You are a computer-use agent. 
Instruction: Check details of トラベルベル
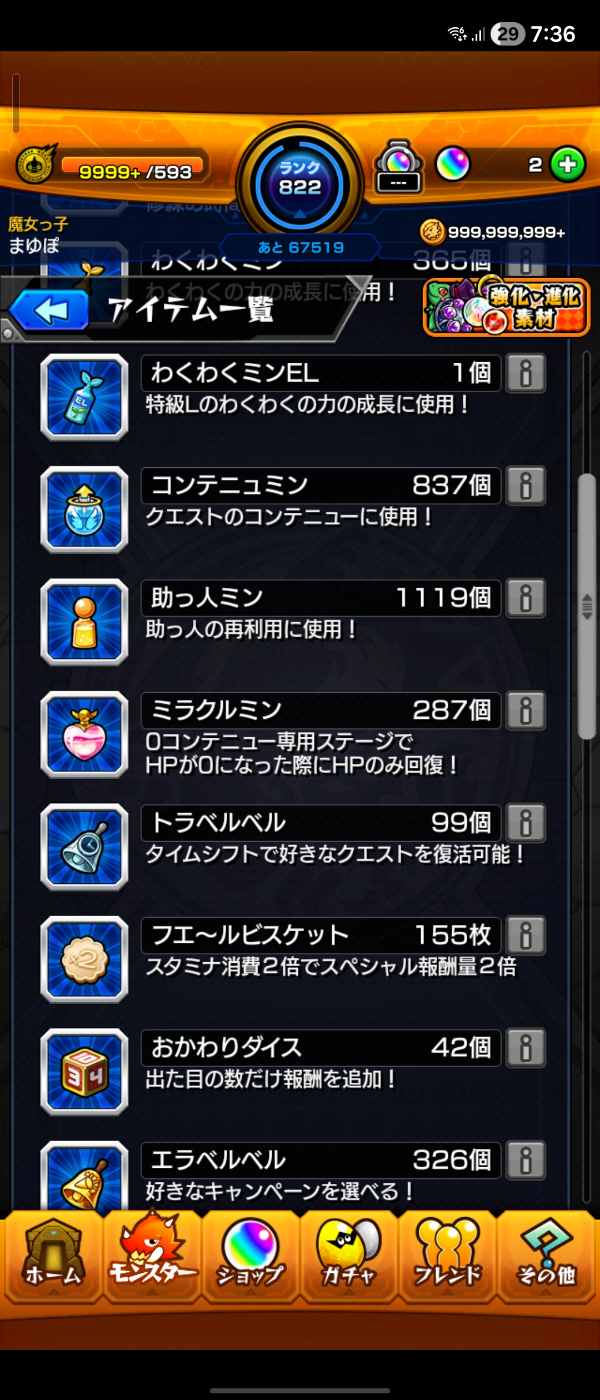point(526,823)
